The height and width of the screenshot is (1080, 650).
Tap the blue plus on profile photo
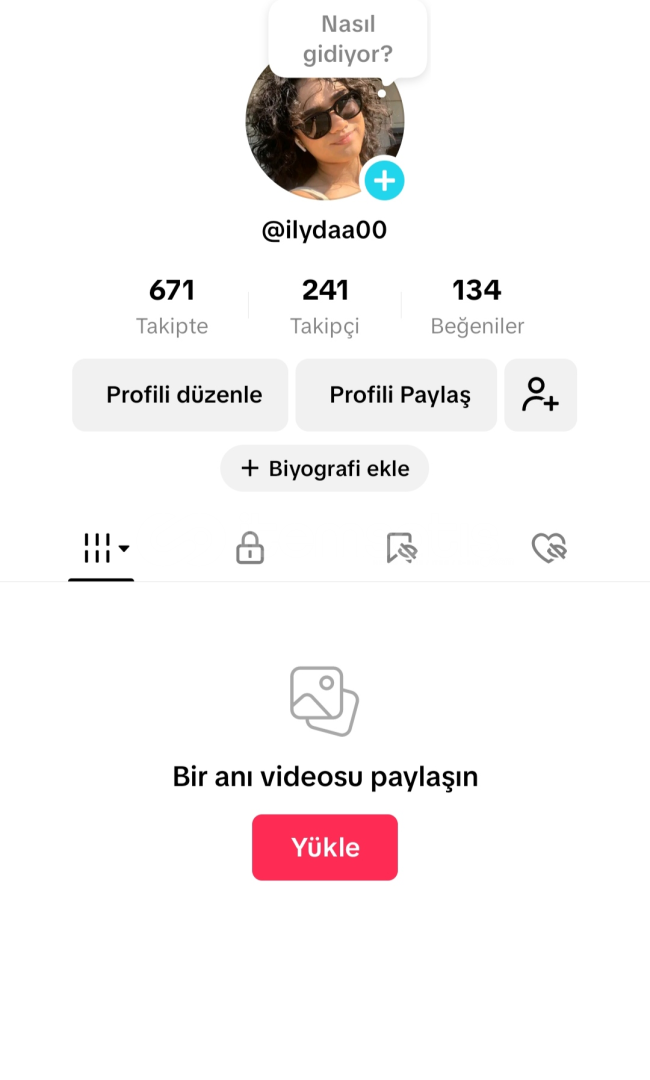384,180
